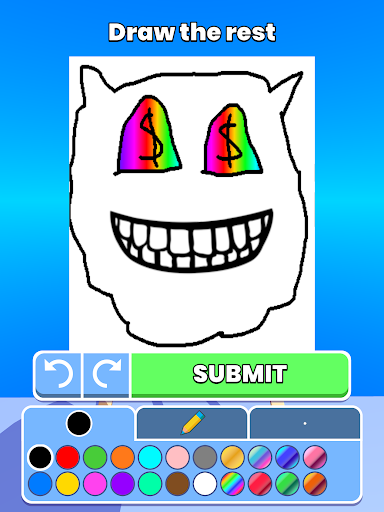Submit the drawing
This screenshot has width=384, height=512.
240,374
